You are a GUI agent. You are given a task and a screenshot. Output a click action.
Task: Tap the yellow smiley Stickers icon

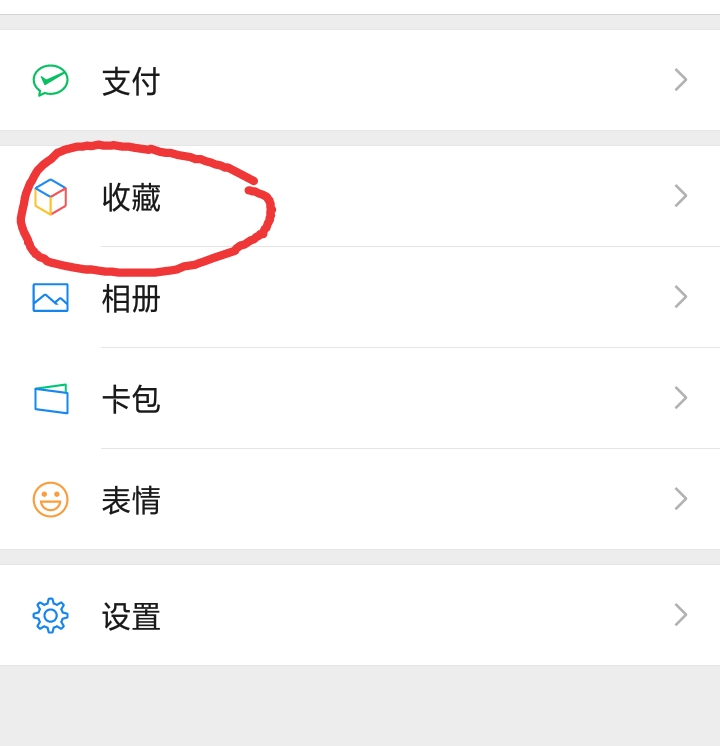click(x=50, y=500)
